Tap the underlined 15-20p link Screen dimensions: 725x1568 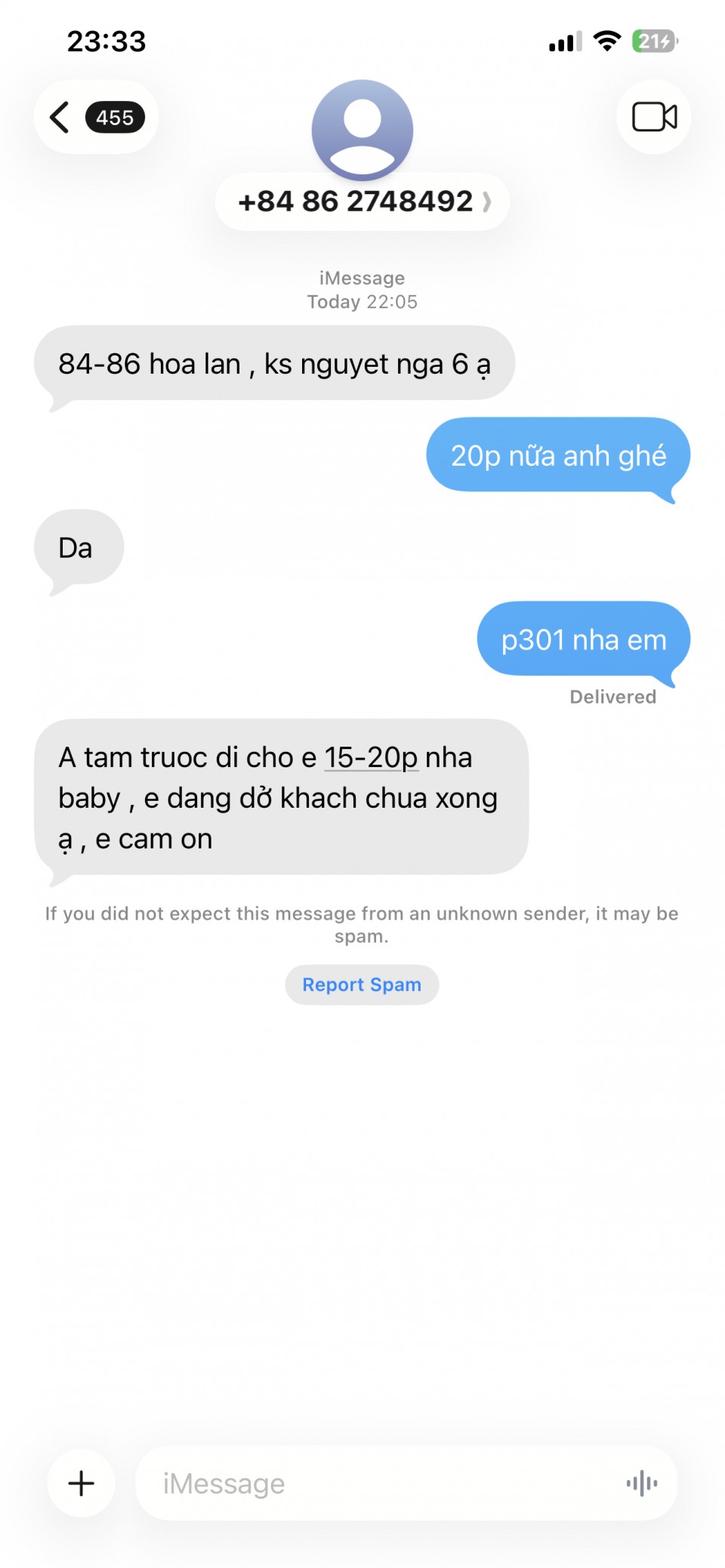371,757
